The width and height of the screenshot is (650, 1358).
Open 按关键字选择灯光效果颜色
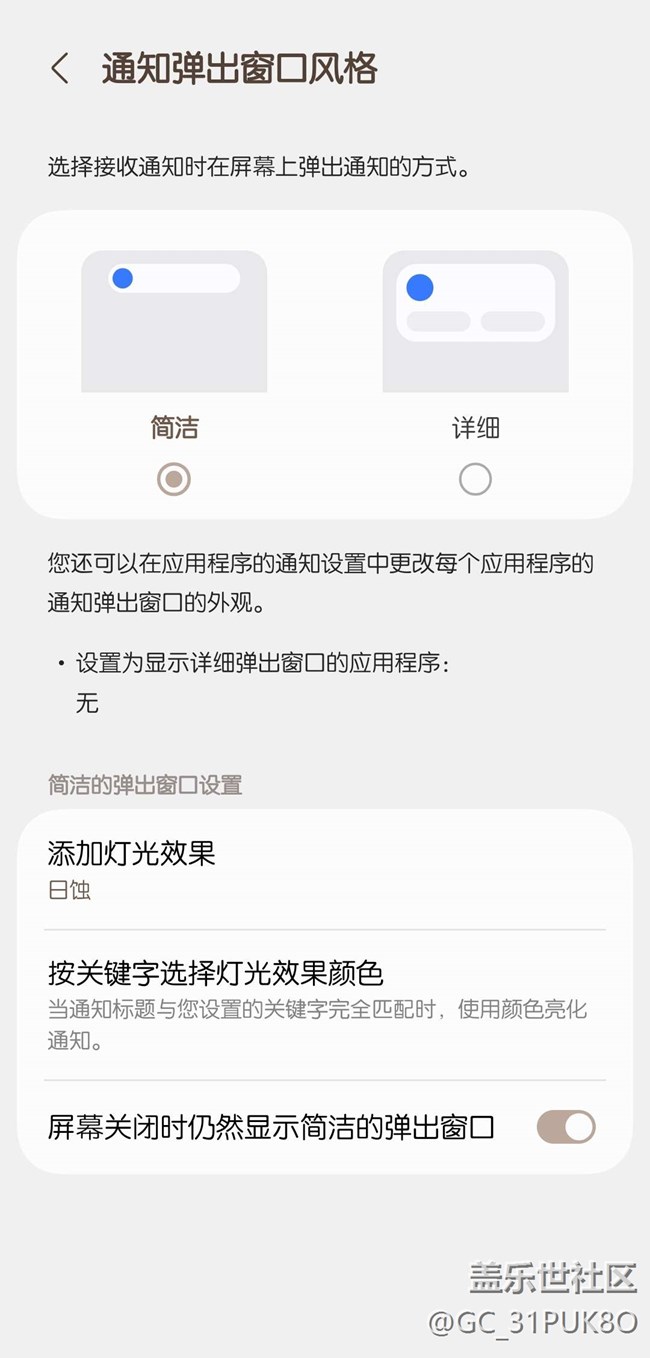[x=324, y=1004]
